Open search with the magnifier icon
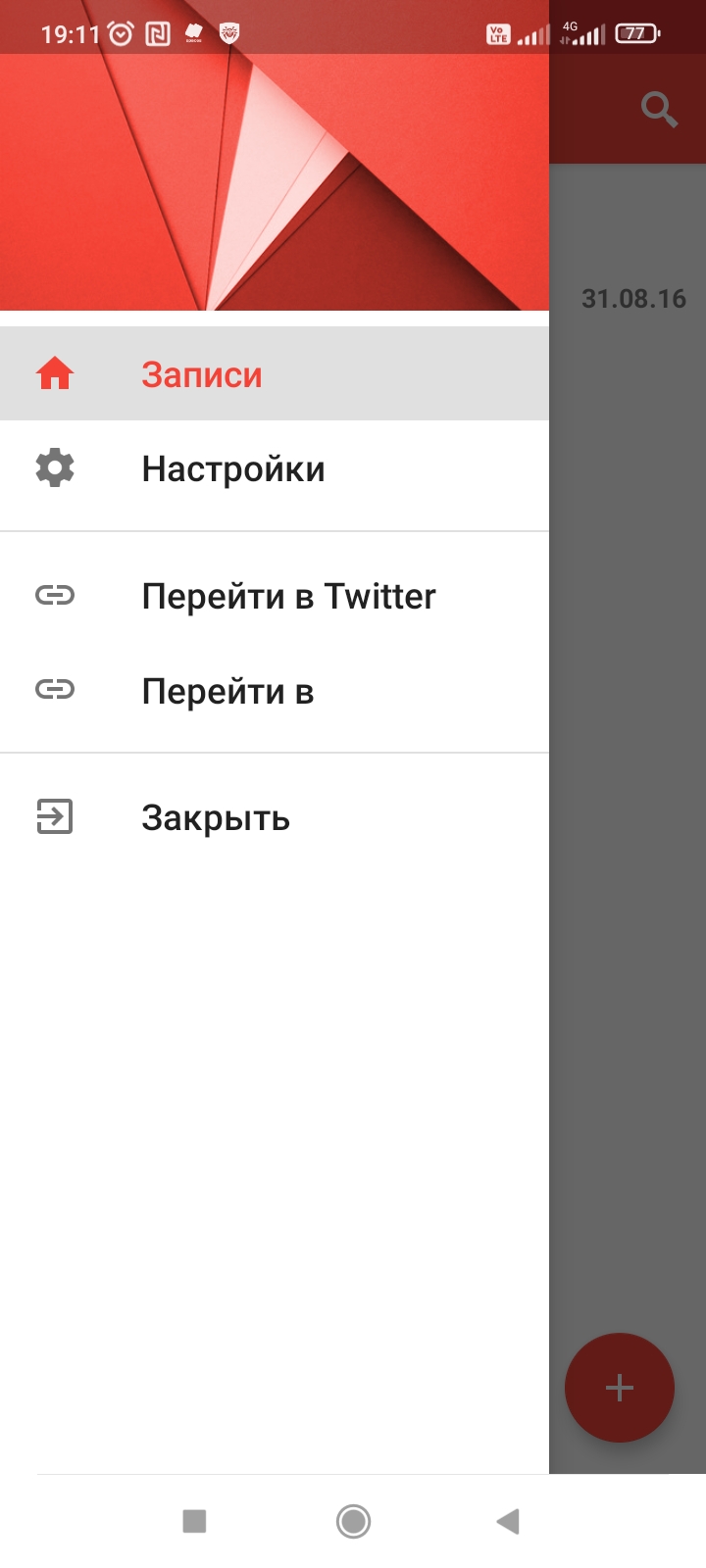 click(x=659, y=109)
